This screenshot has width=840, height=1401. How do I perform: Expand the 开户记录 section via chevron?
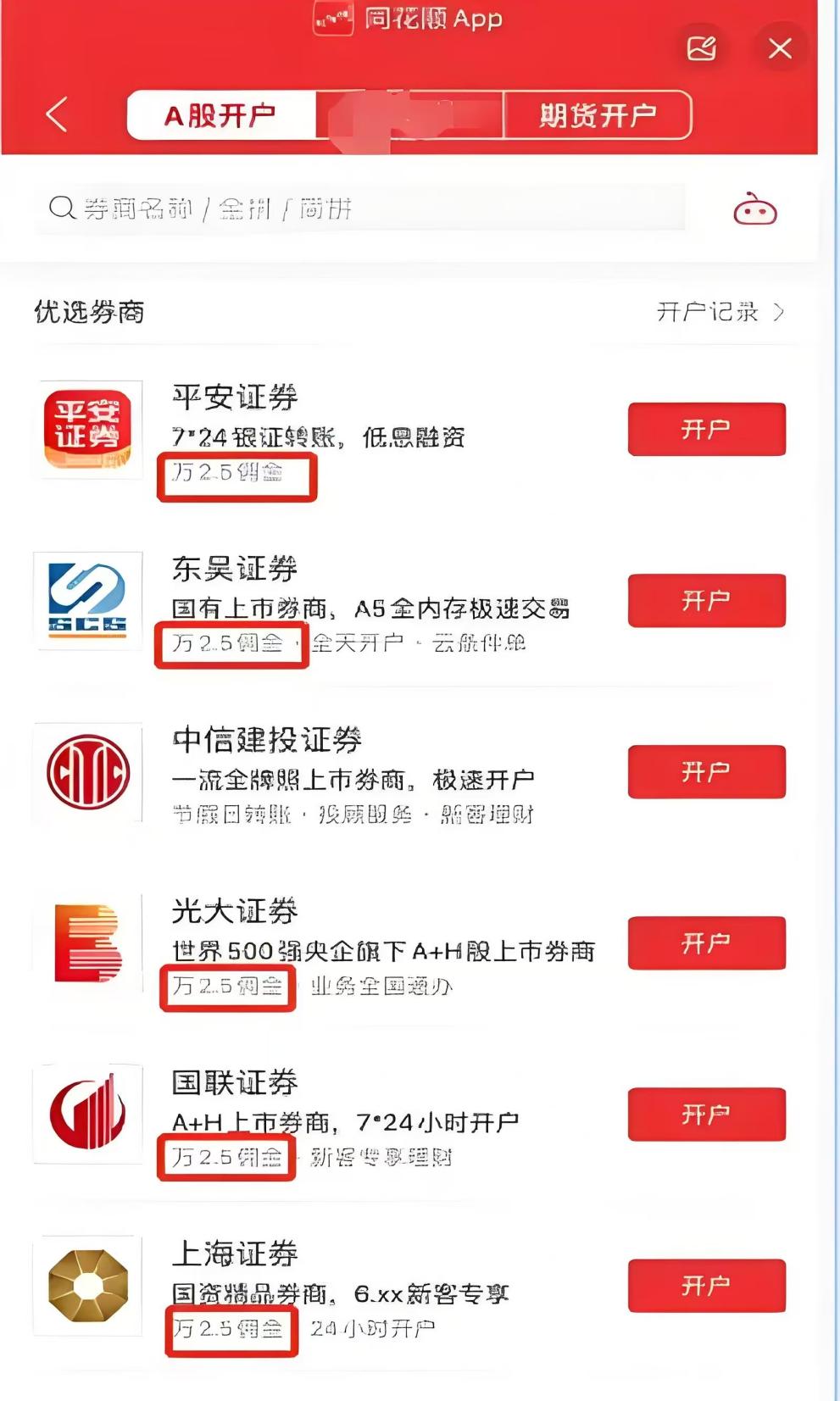pyautogui.click(x=776, y=312)
